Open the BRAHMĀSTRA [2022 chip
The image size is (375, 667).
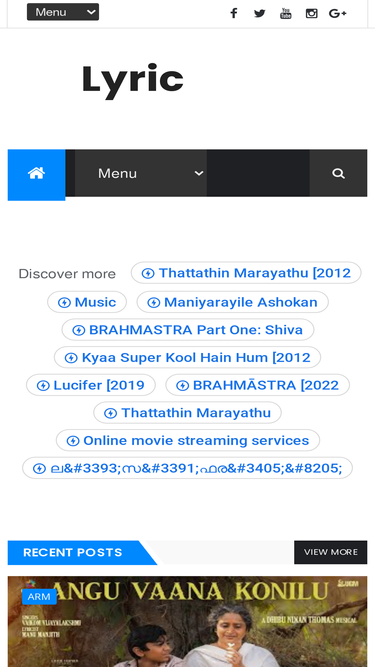point(258,385)
